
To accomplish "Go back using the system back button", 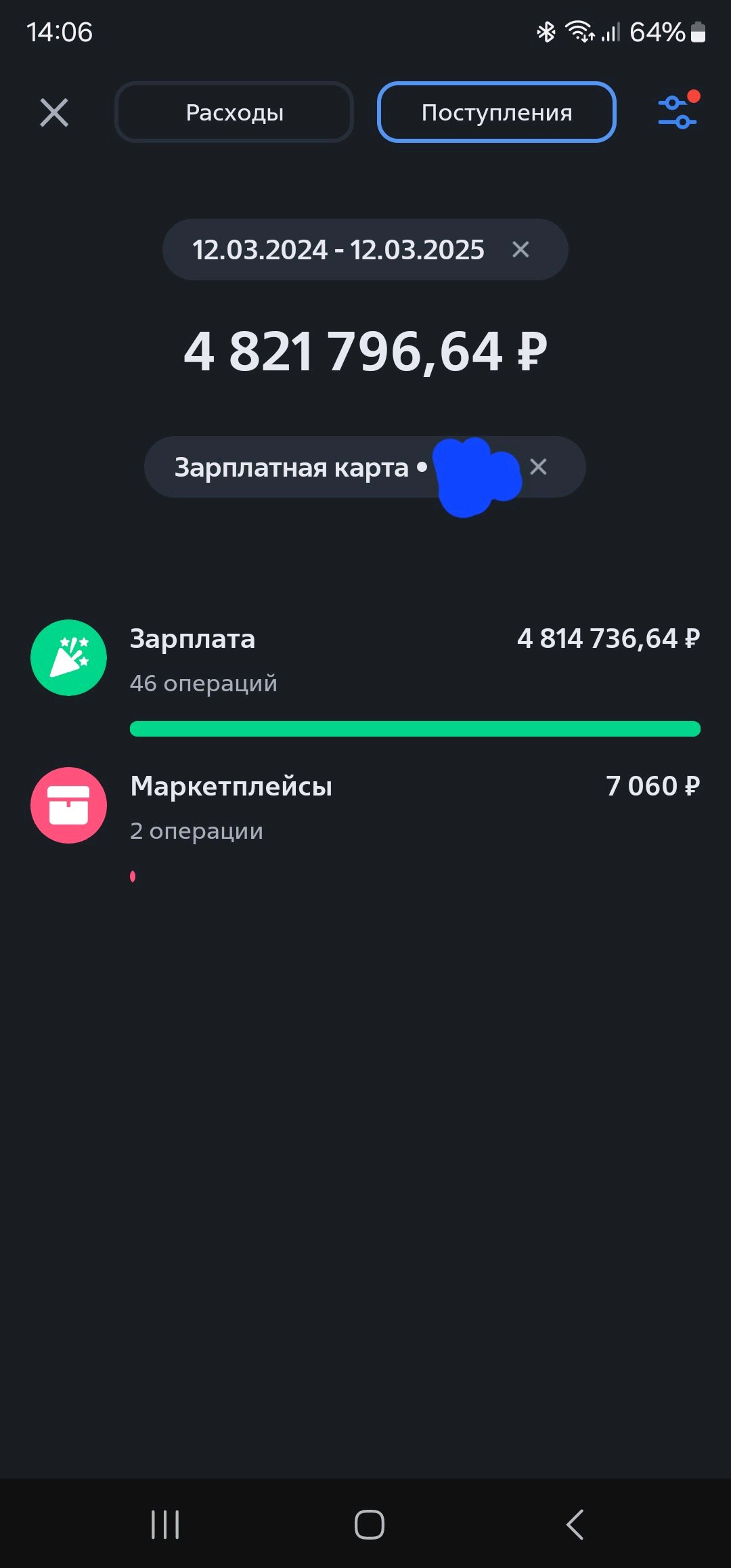I will (575, 1525).
